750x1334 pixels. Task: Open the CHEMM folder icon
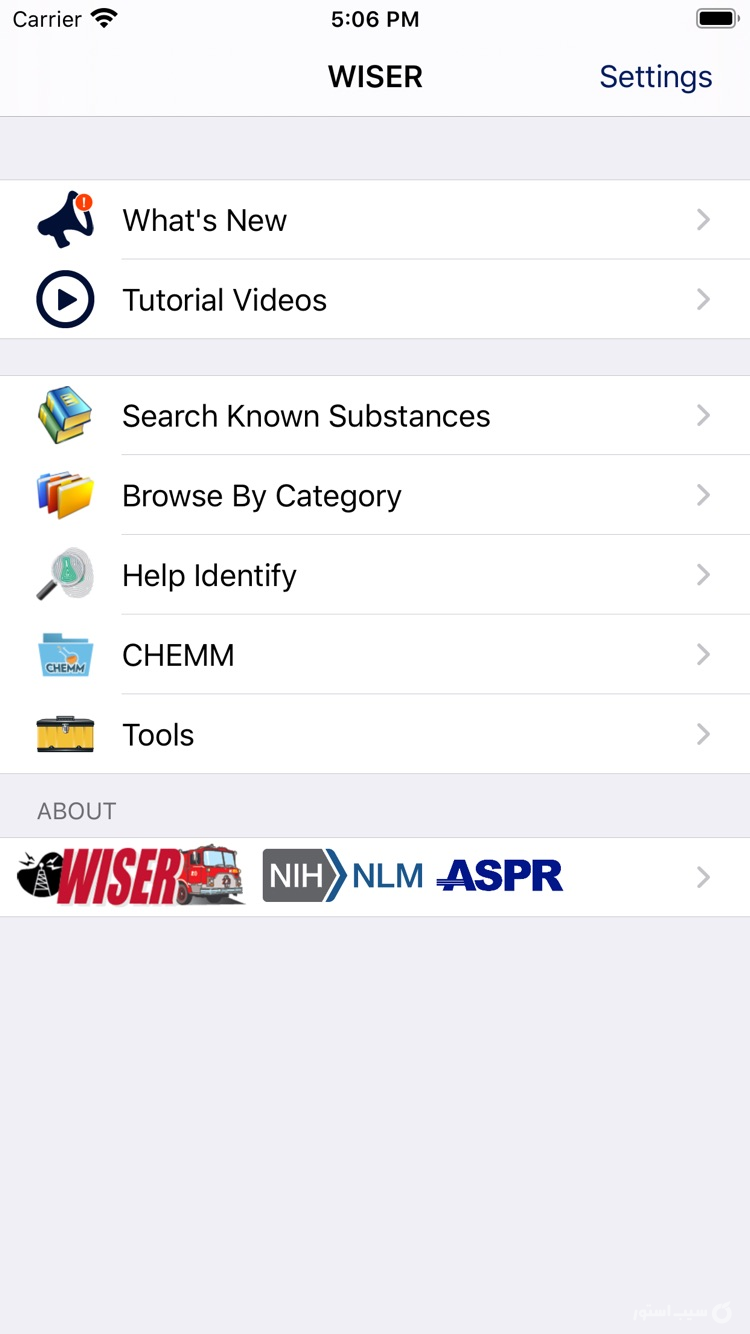tap(64, 655)
